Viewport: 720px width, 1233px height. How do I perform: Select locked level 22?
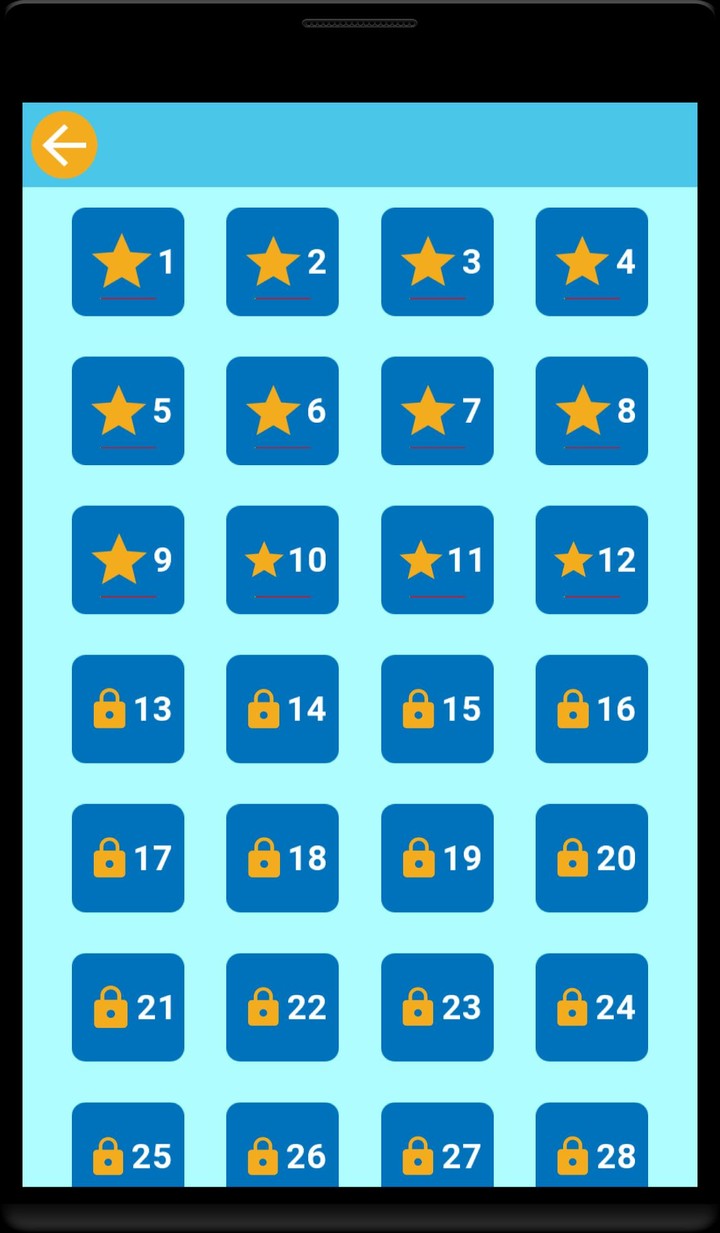282,1006
